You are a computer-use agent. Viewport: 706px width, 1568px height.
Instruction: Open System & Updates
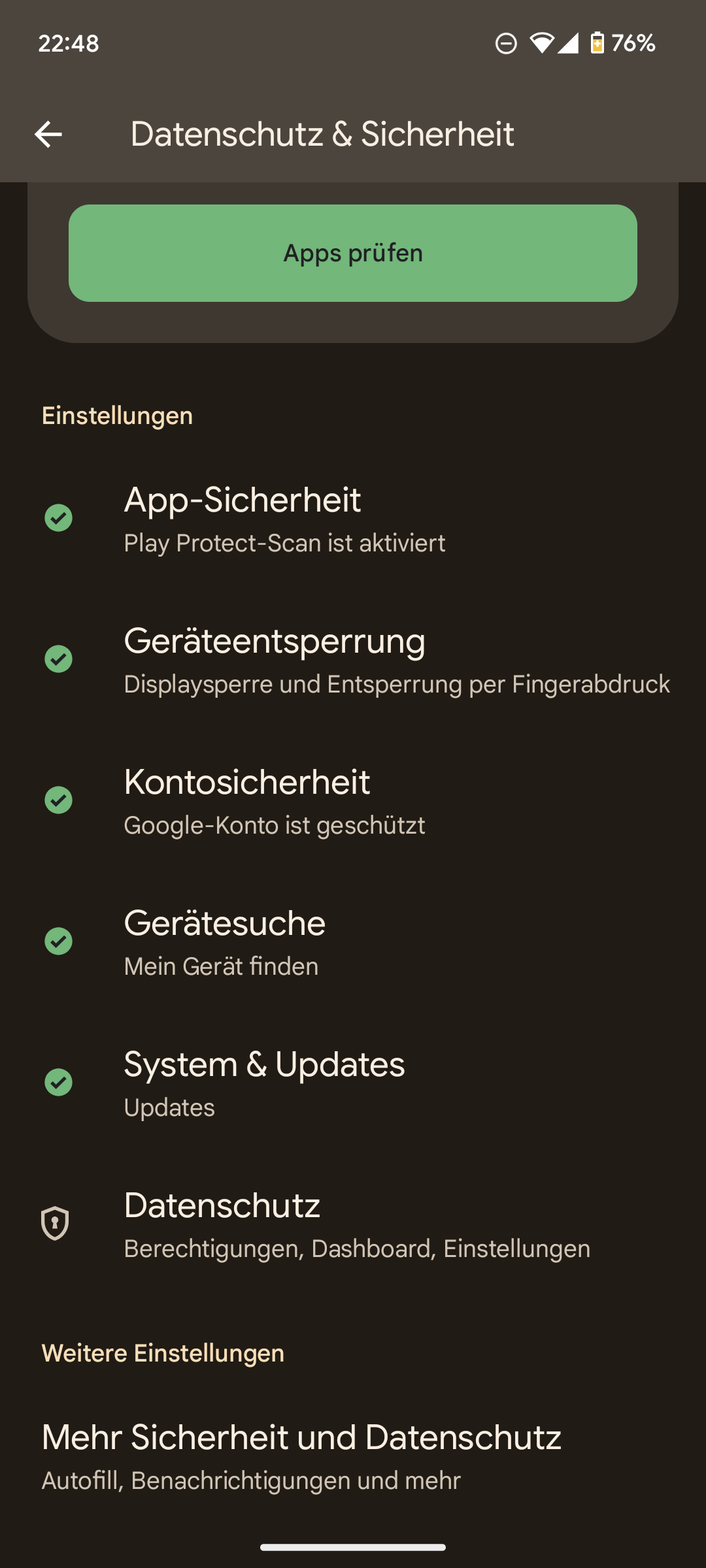pos(353,1083)
